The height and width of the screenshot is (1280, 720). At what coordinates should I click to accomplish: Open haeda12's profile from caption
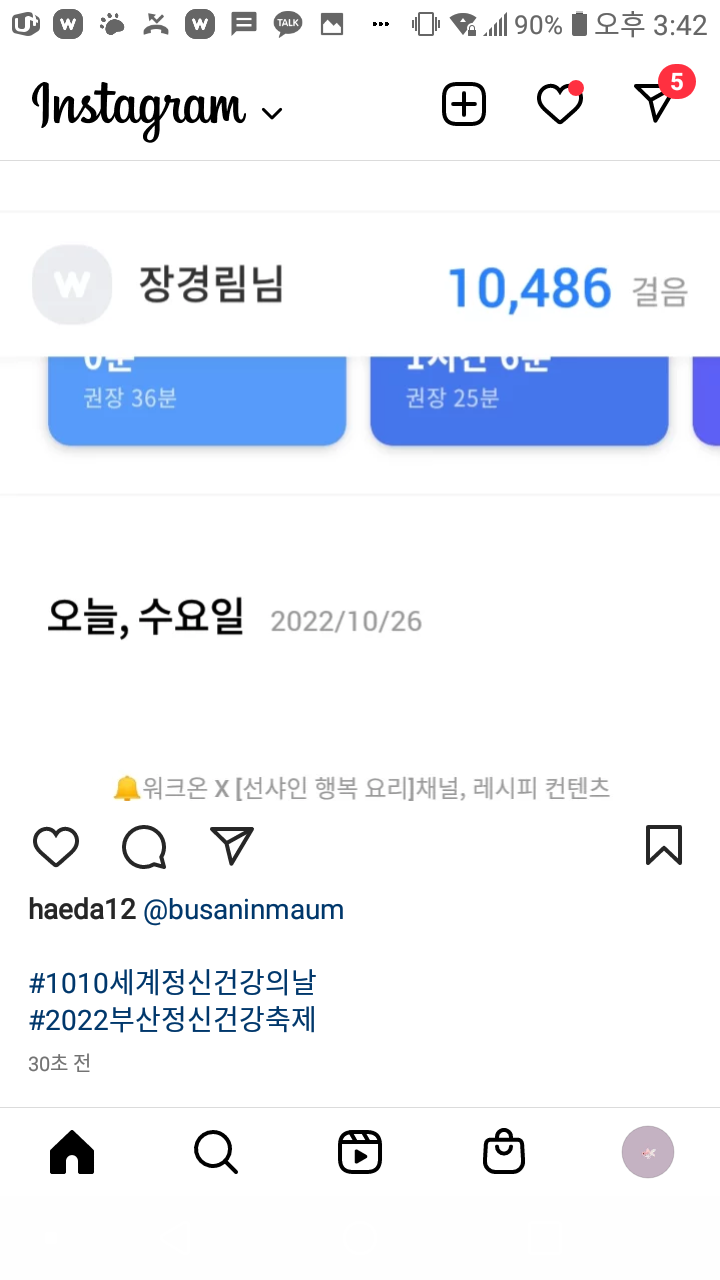(81, 910)
